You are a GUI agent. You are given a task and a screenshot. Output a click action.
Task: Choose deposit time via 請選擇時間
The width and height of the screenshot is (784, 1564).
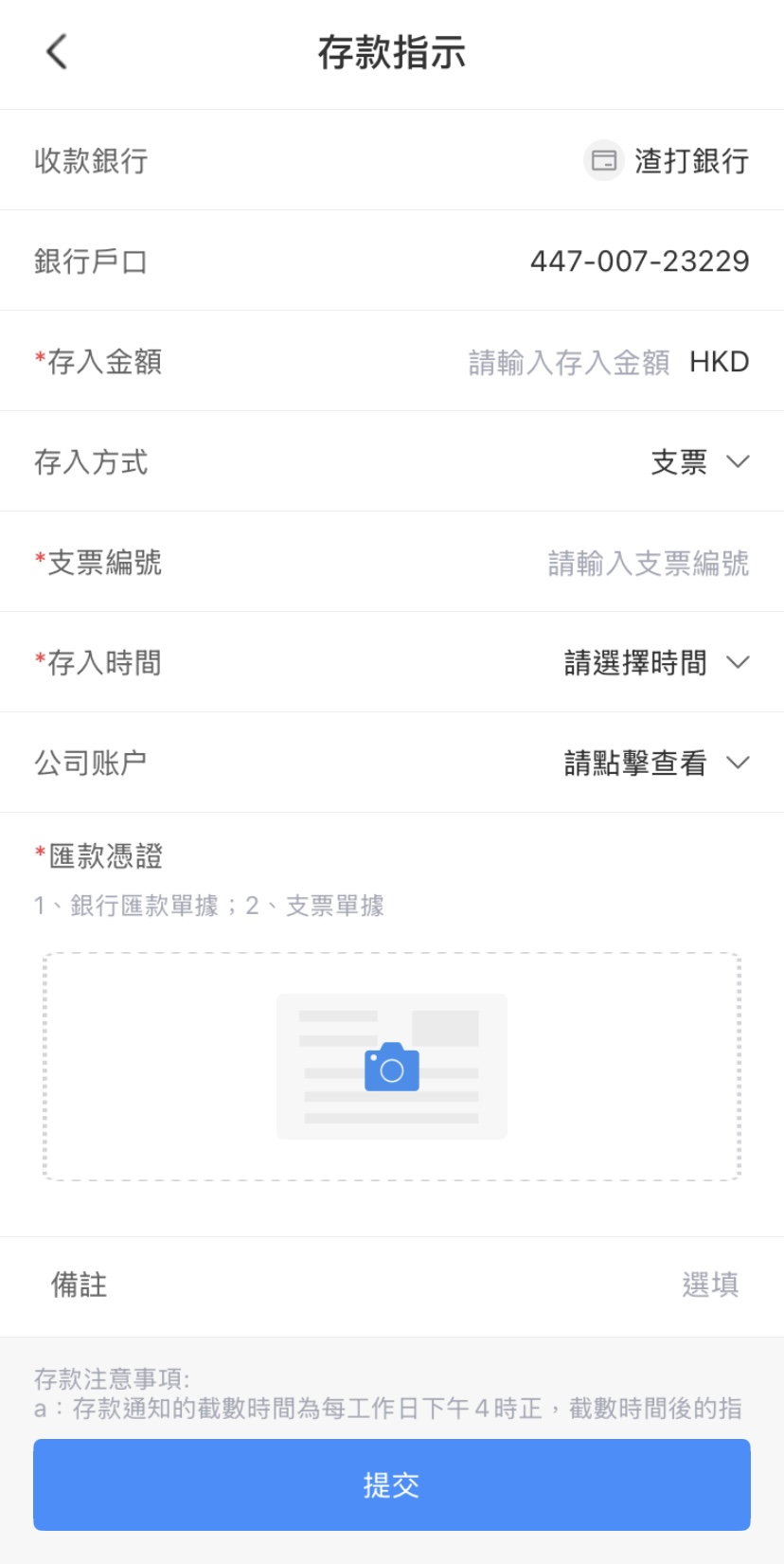tap(655, 663)
